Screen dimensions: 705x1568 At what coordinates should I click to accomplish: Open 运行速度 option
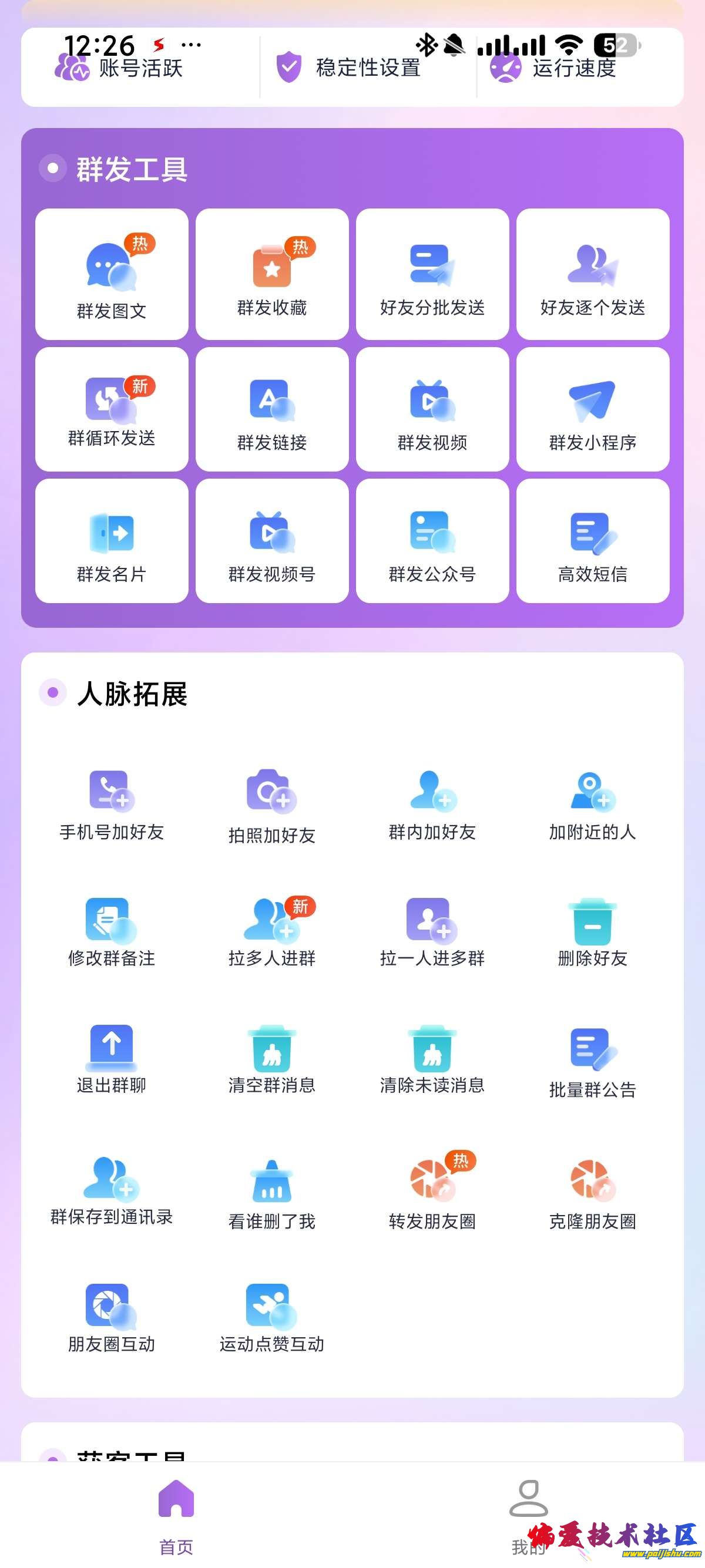point(554,68)
